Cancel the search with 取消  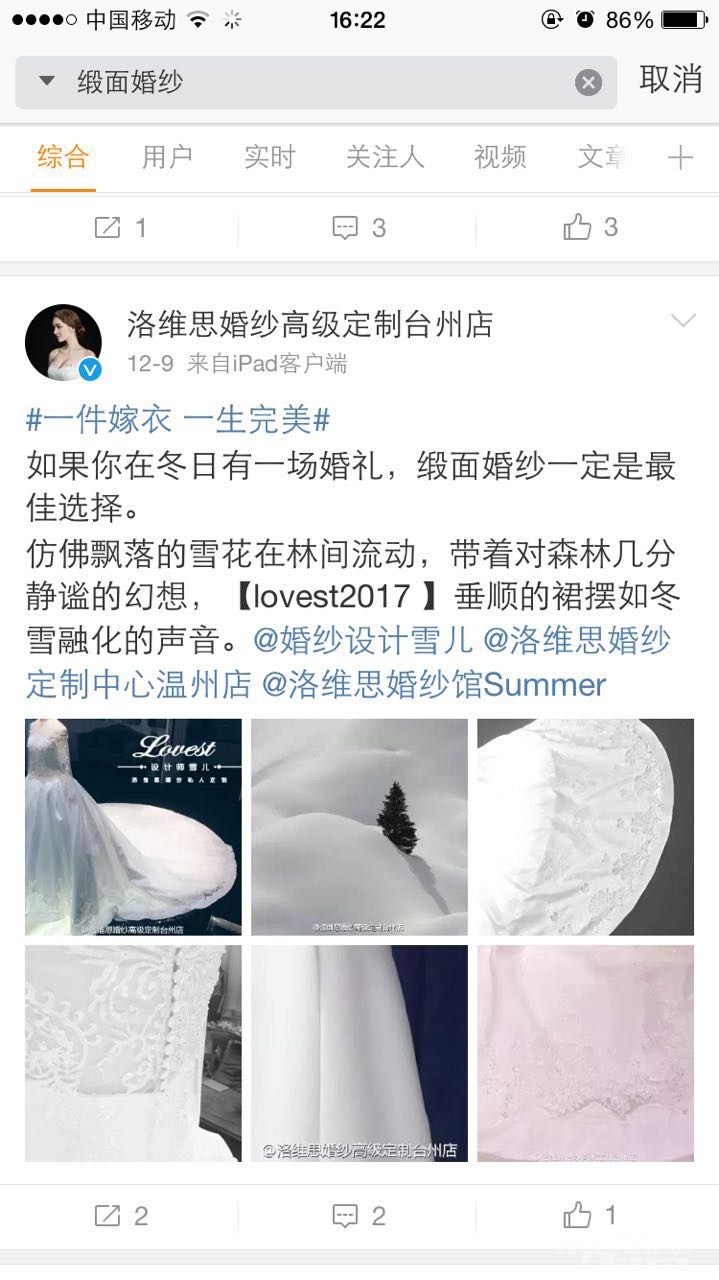[x=670, y=80]
